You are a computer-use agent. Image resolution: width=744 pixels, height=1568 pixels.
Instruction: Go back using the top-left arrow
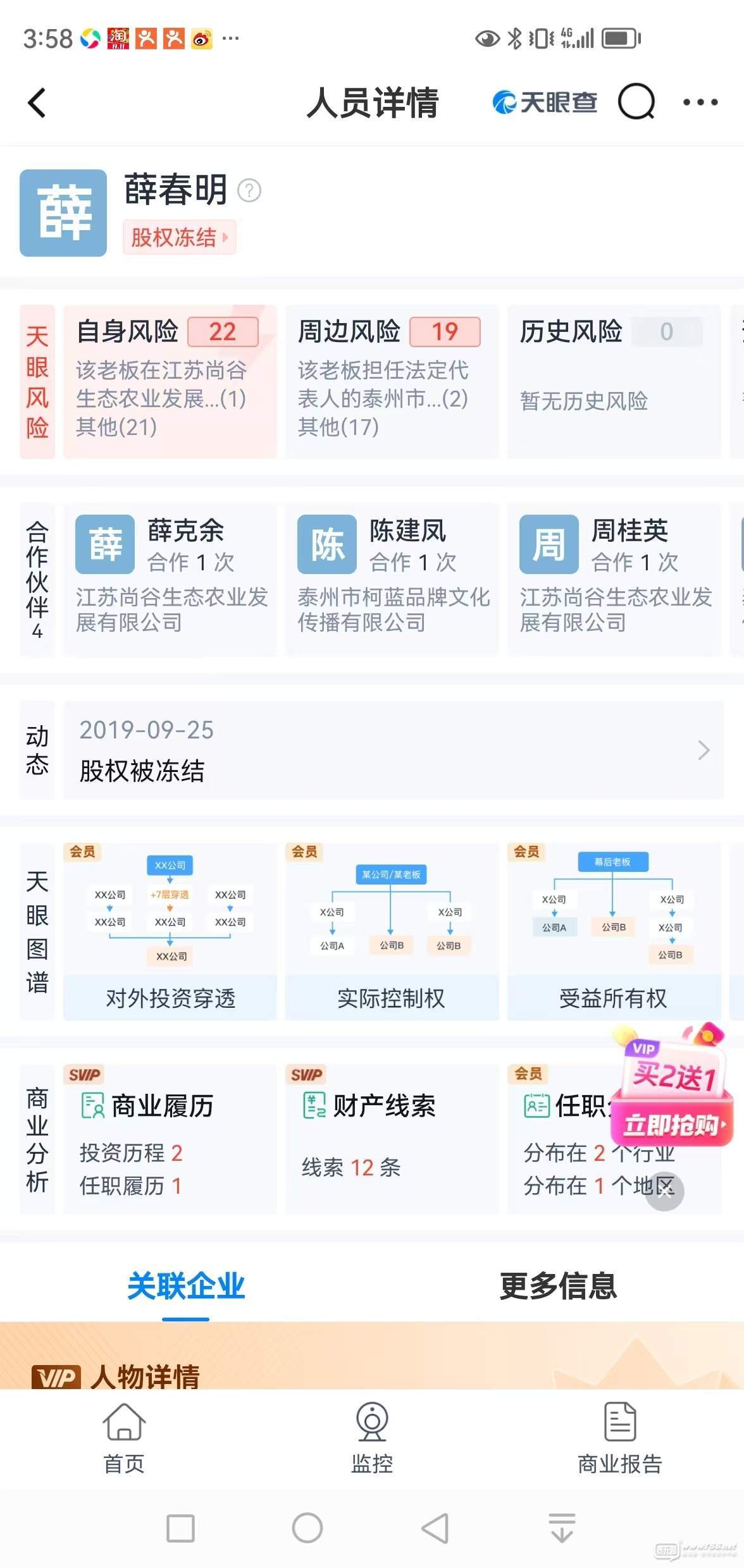coord(37,102)
